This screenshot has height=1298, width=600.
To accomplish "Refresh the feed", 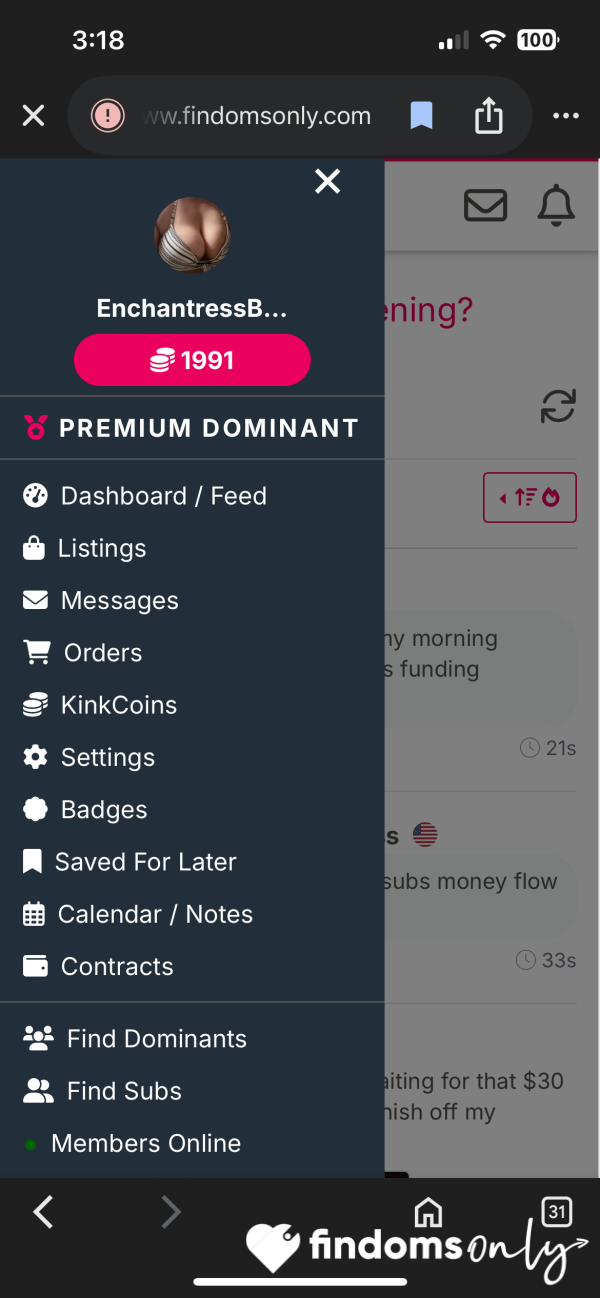I will tap(558, 407).
